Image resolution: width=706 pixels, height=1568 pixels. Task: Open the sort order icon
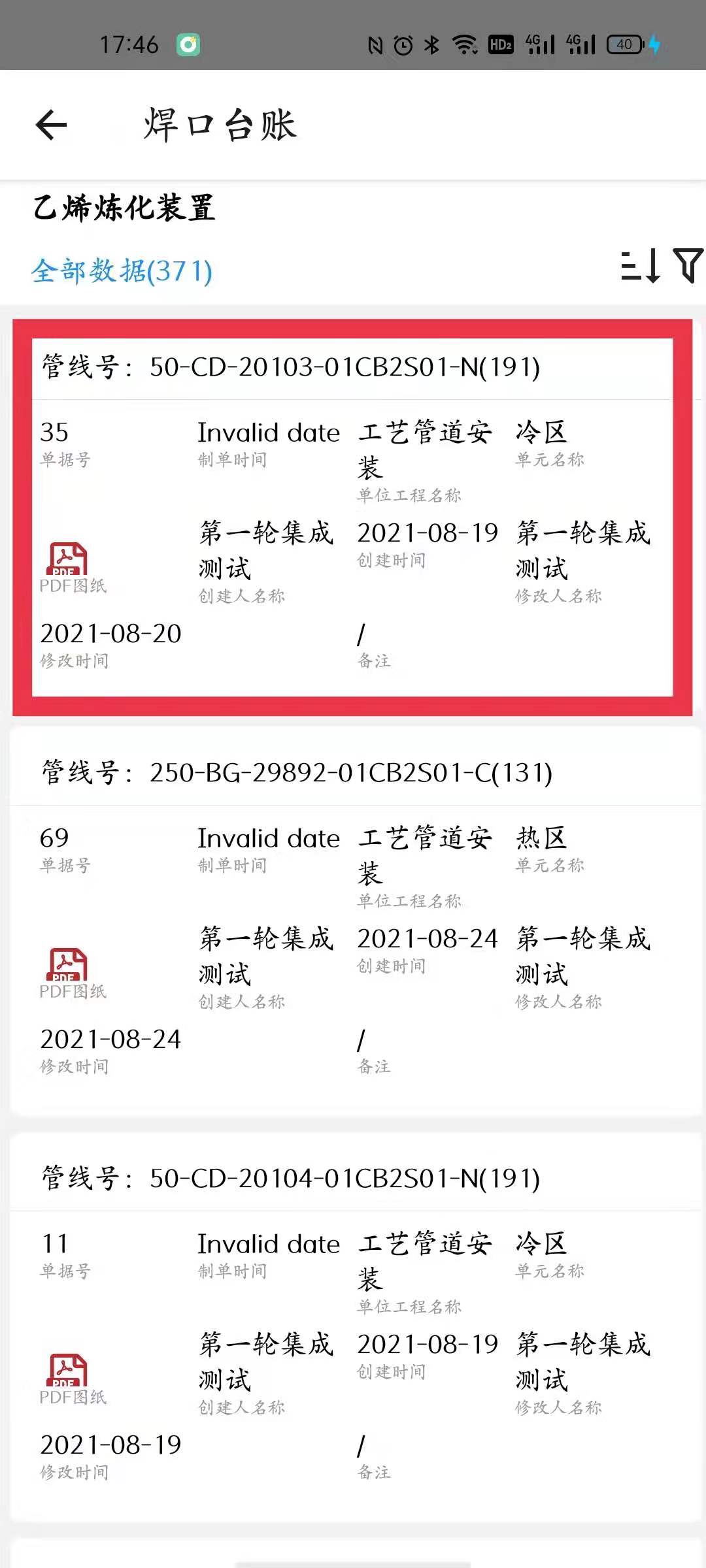640,266
